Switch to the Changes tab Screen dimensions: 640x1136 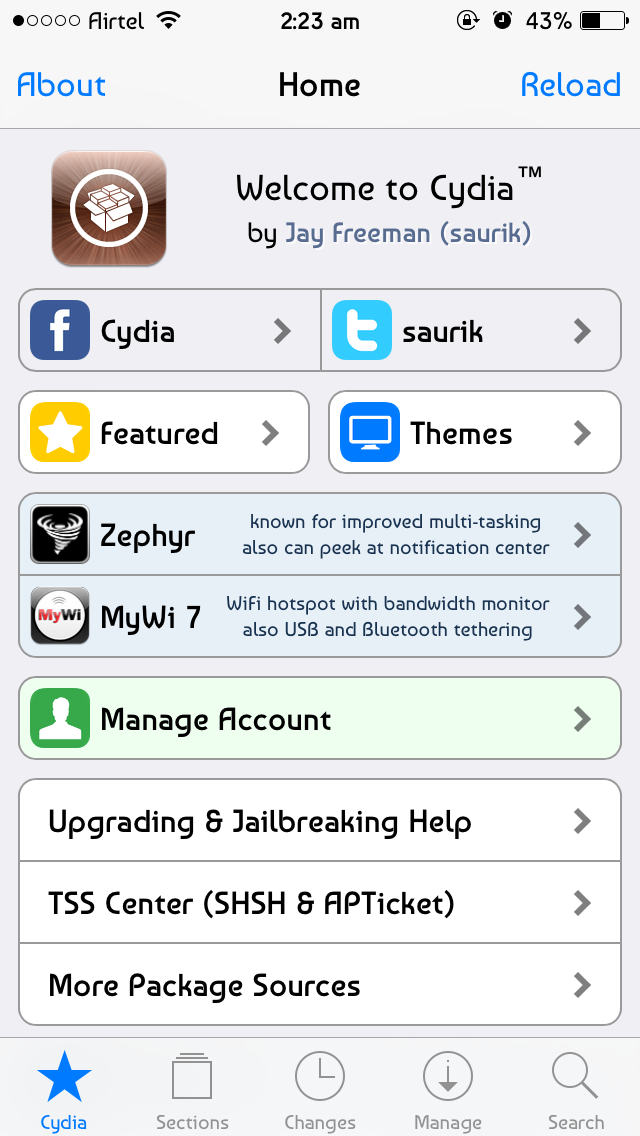[320, 1090]
